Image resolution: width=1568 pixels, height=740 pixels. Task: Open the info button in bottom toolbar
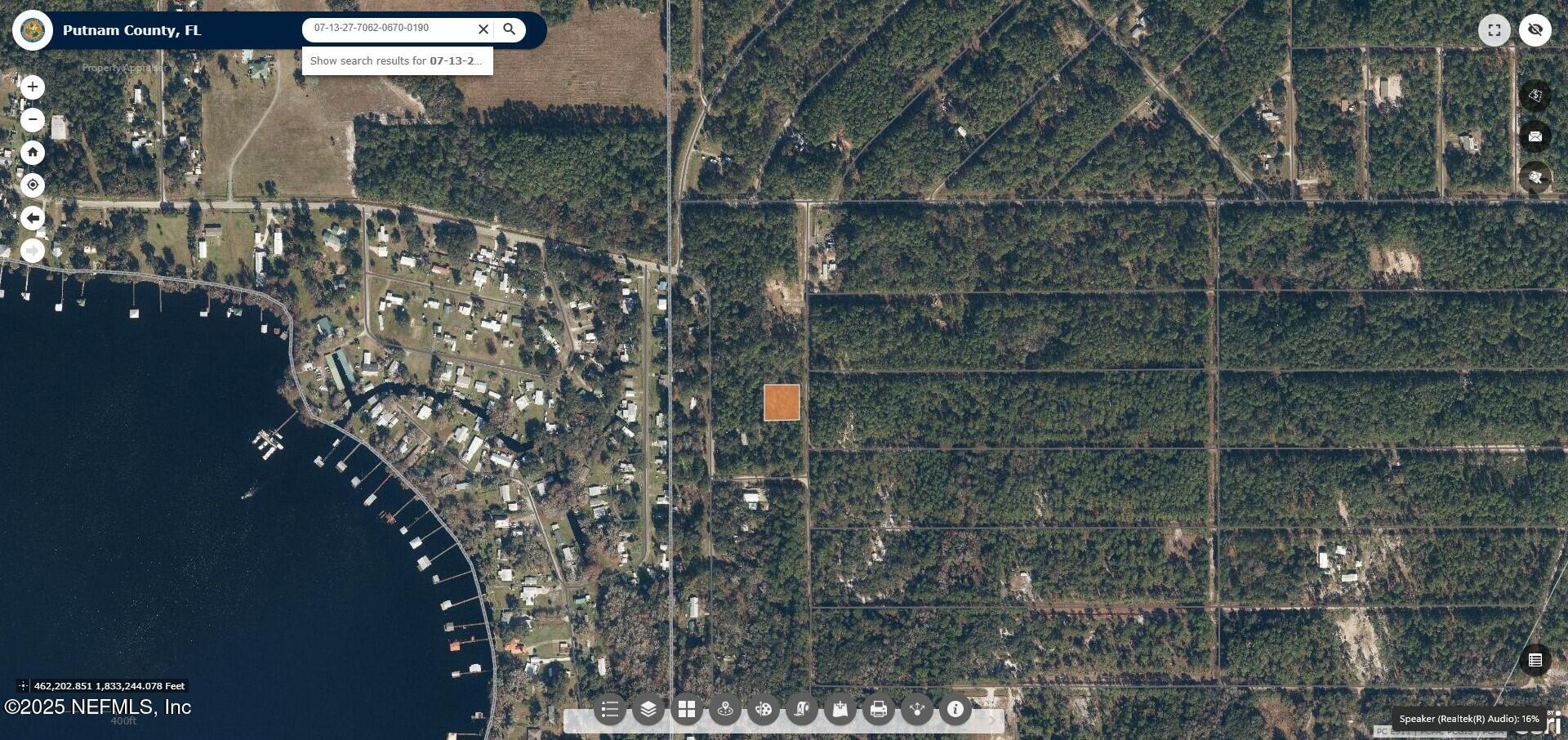(x=955, y=709)
